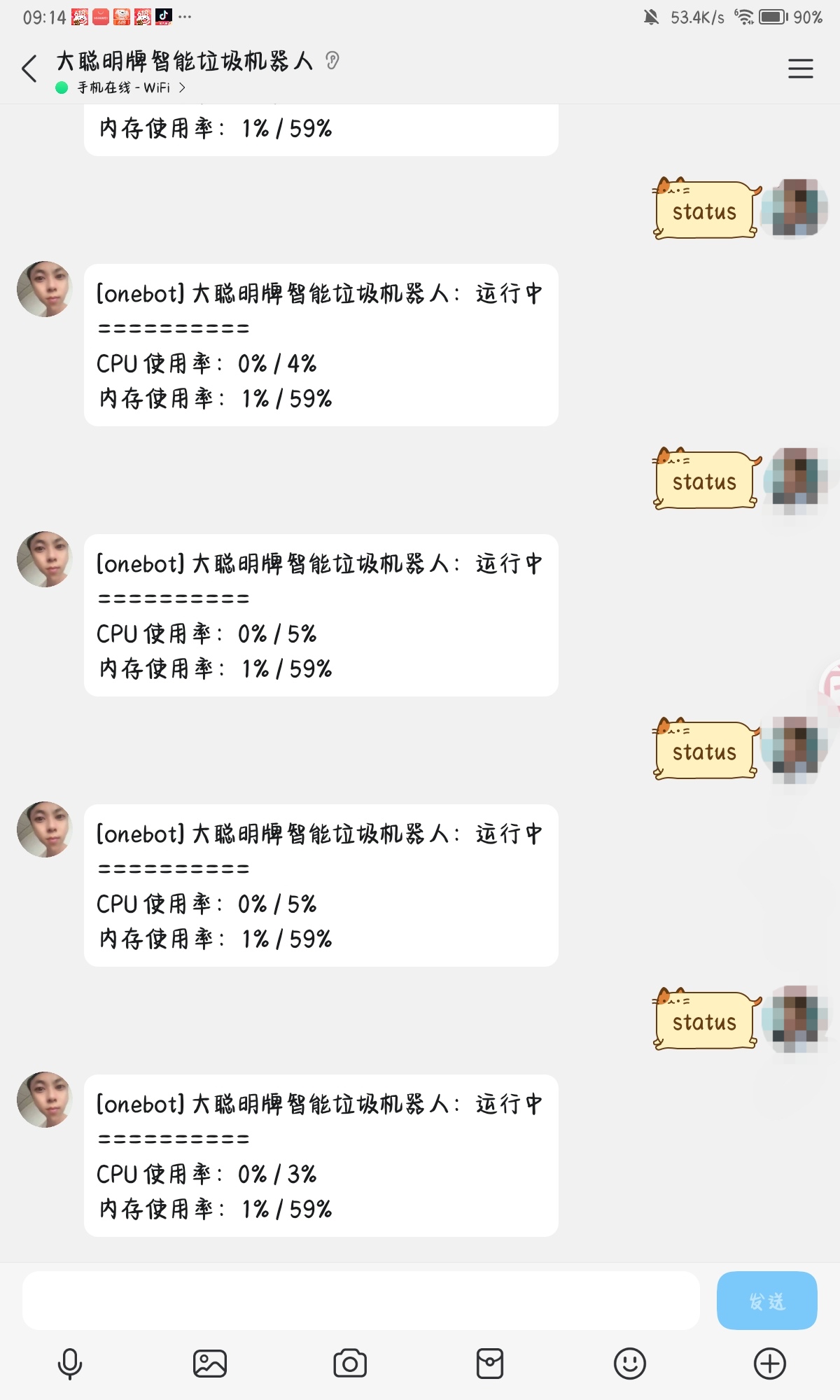Open the red packet icon in the toolbar
The height and width of the screenshot is (1400, 840).
[x=490, y=1364]
